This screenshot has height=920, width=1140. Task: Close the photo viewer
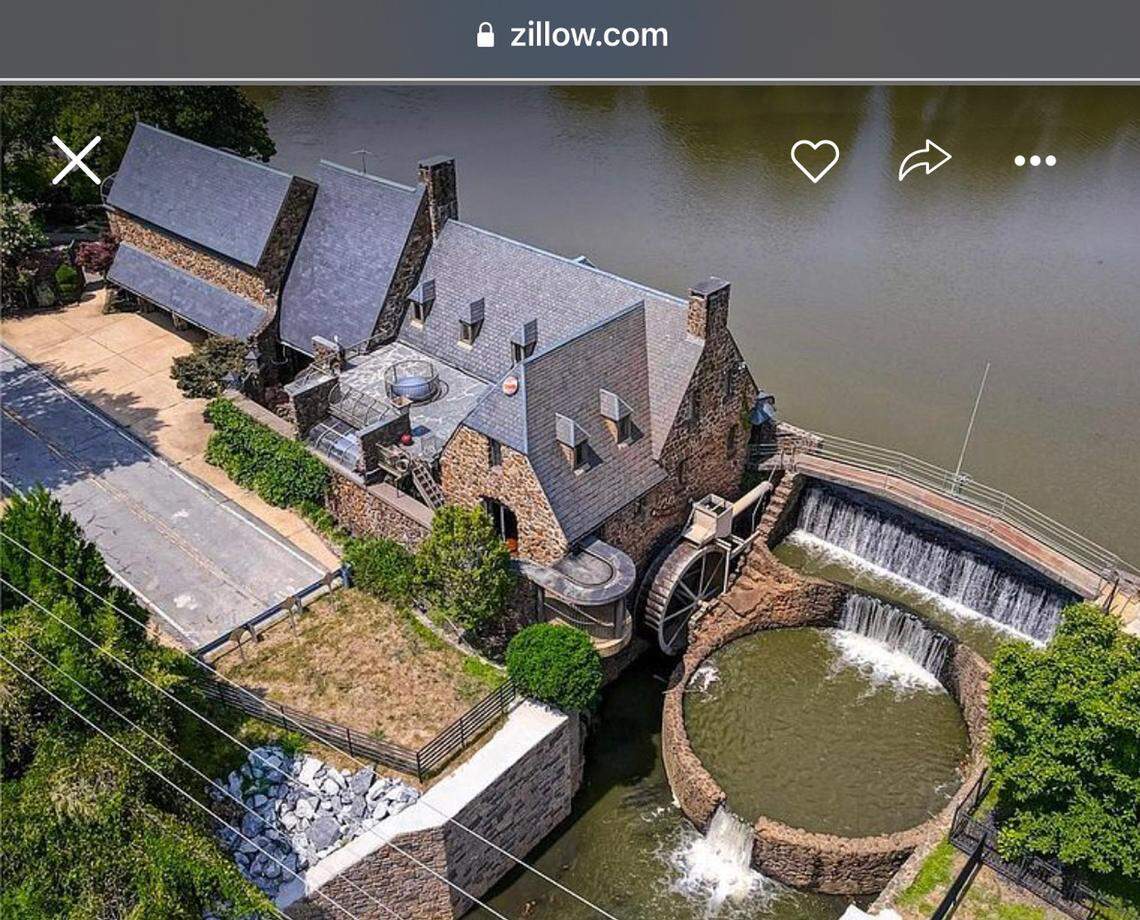[x=76, y=160]
